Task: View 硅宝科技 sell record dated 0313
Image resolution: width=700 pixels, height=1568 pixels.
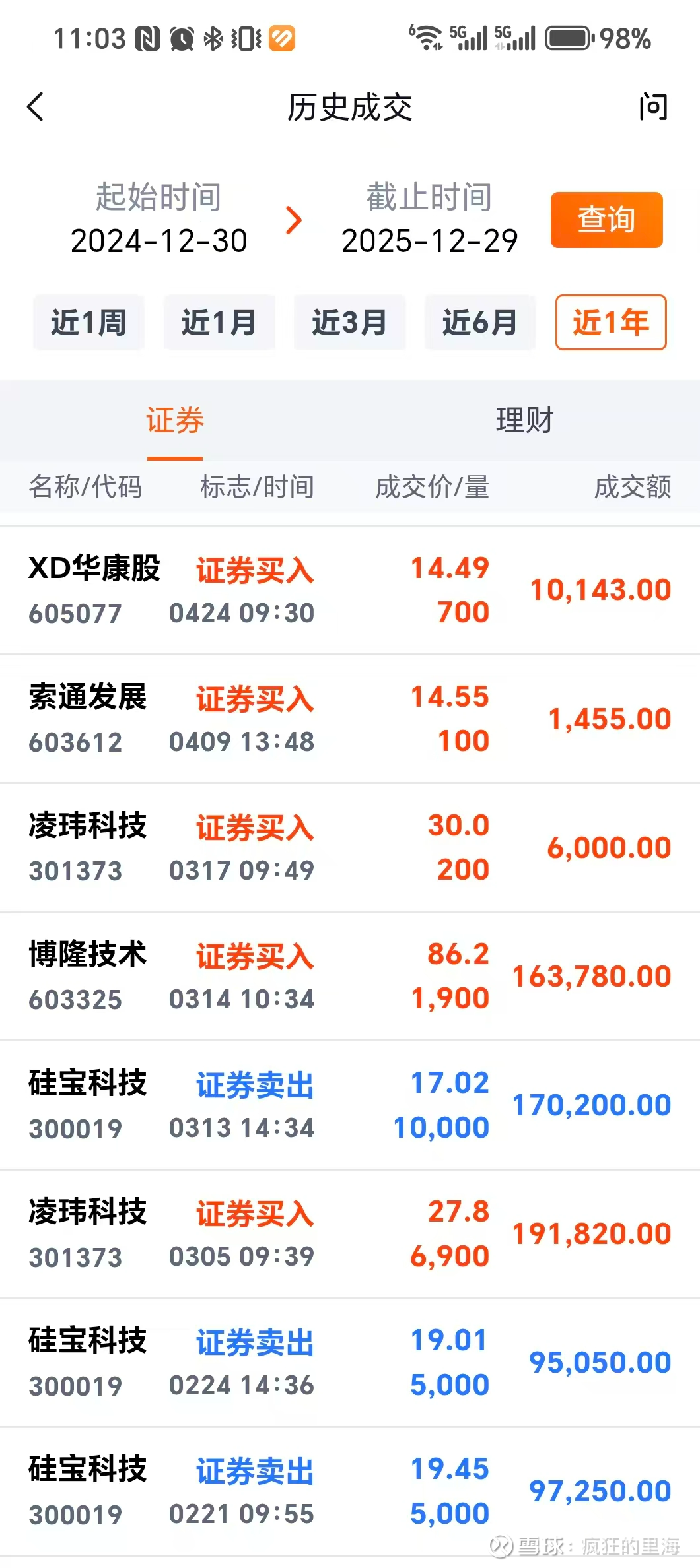Action: pos(350,1105)
